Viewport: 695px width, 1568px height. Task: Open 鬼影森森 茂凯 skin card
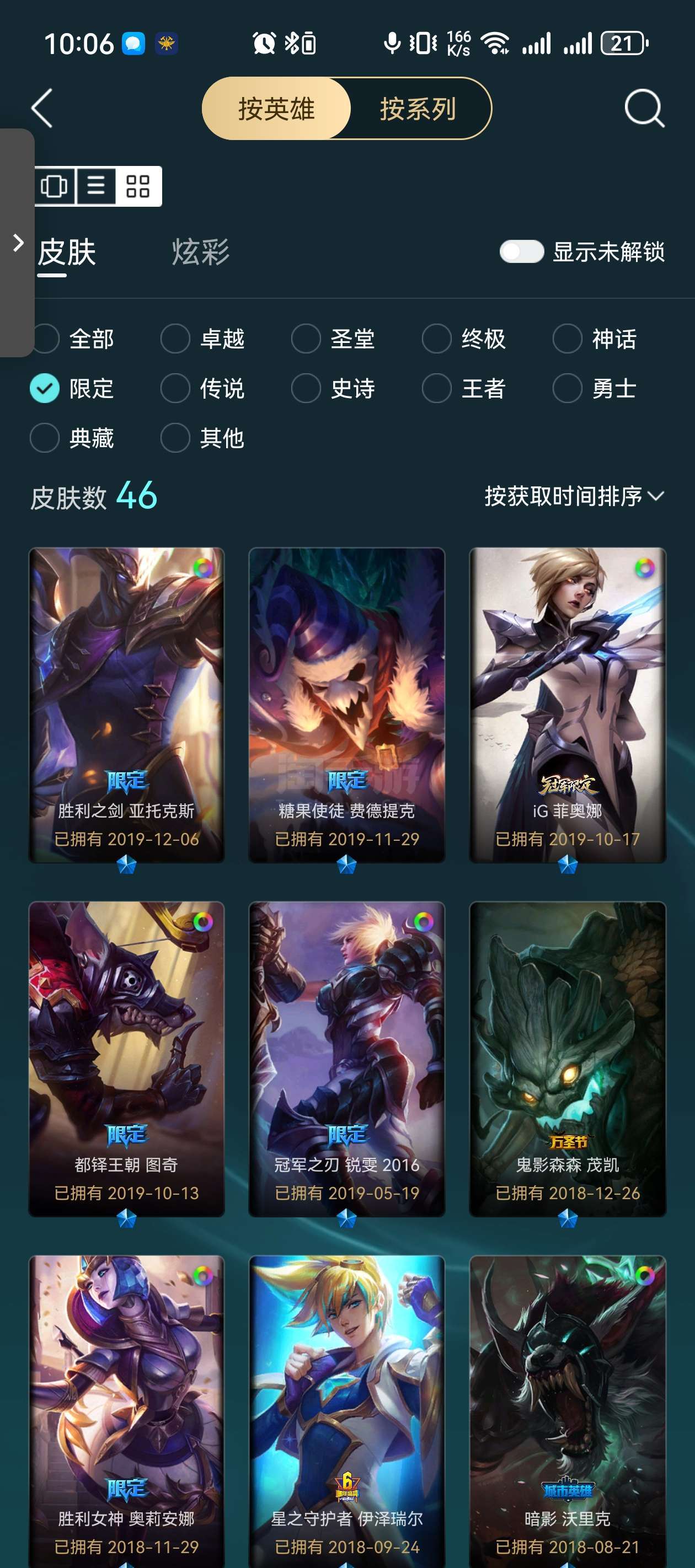(x=568, y=1059)
